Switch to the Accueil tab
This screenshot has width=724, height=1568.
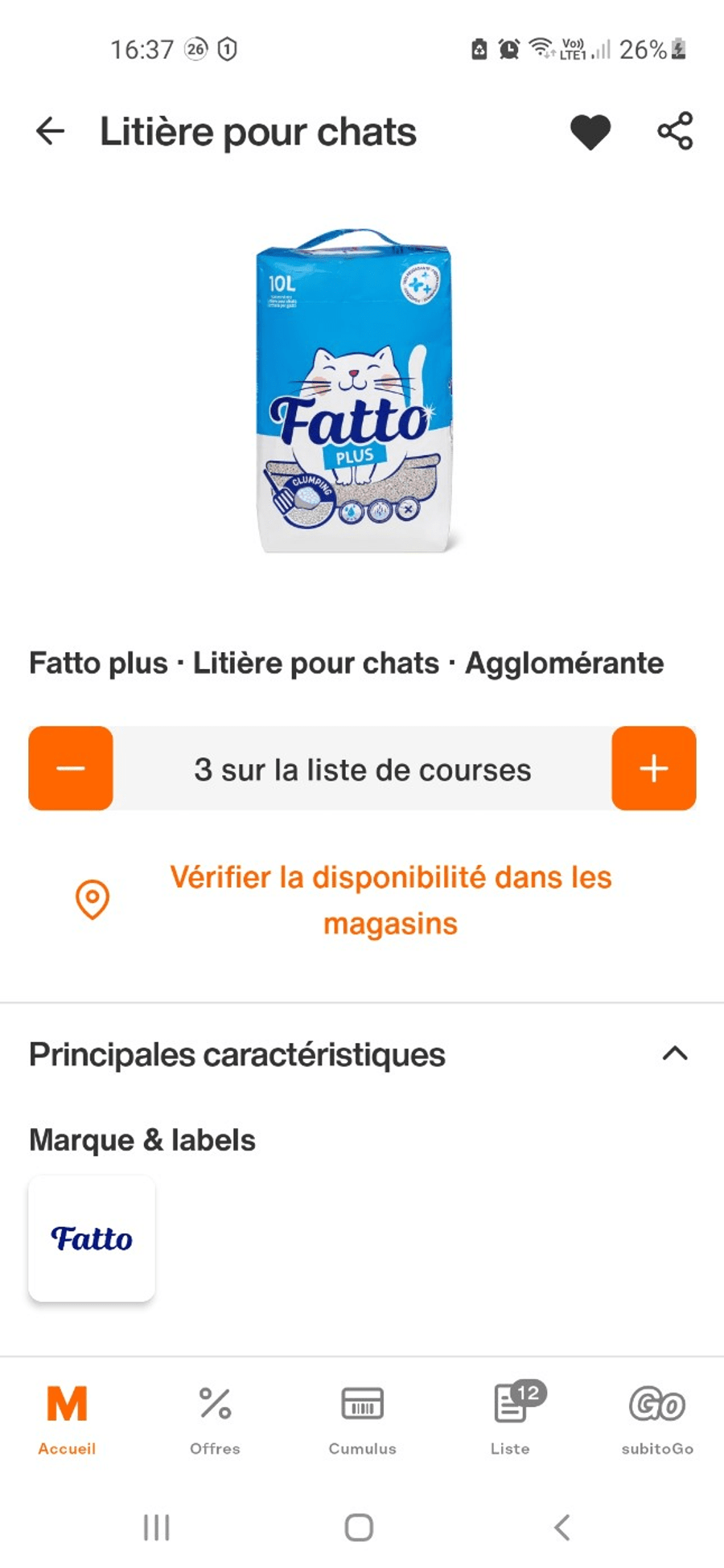point(67,1419)
